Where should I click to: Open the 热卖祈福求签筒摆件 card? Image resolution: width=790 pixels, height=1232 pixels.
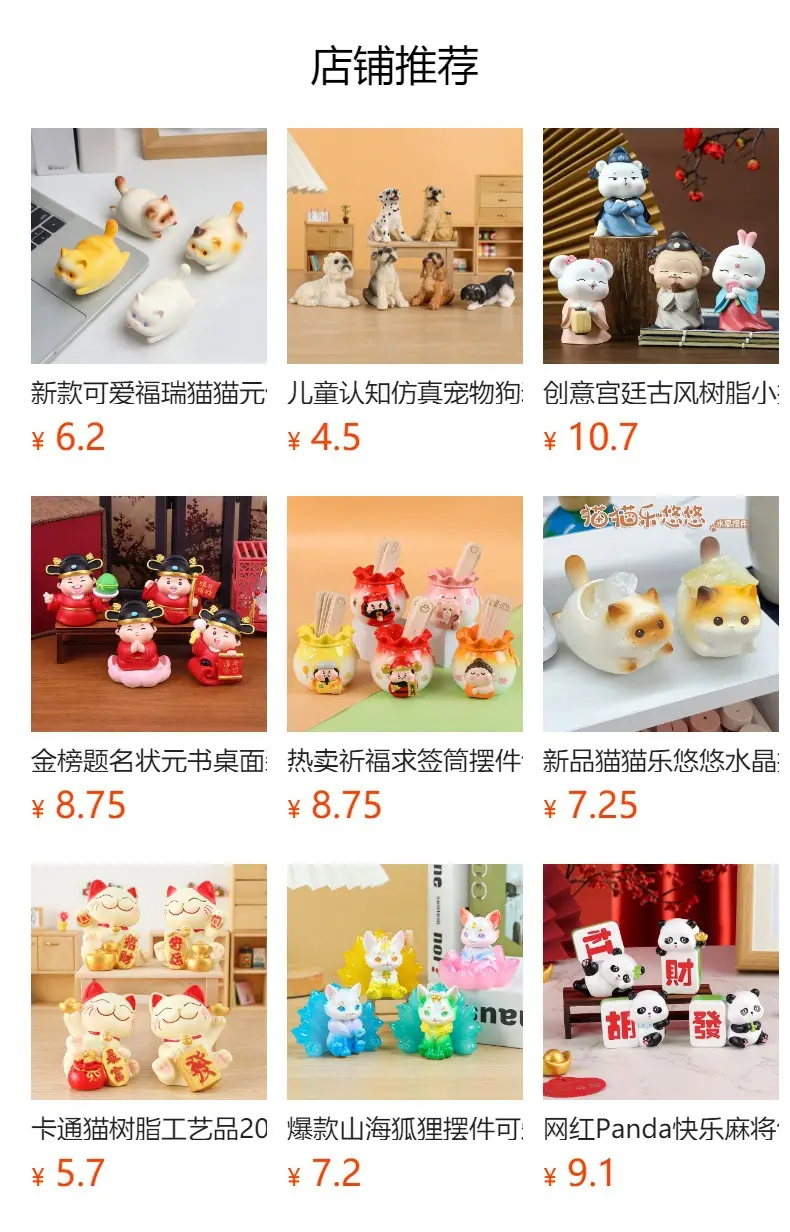(405, 660)
